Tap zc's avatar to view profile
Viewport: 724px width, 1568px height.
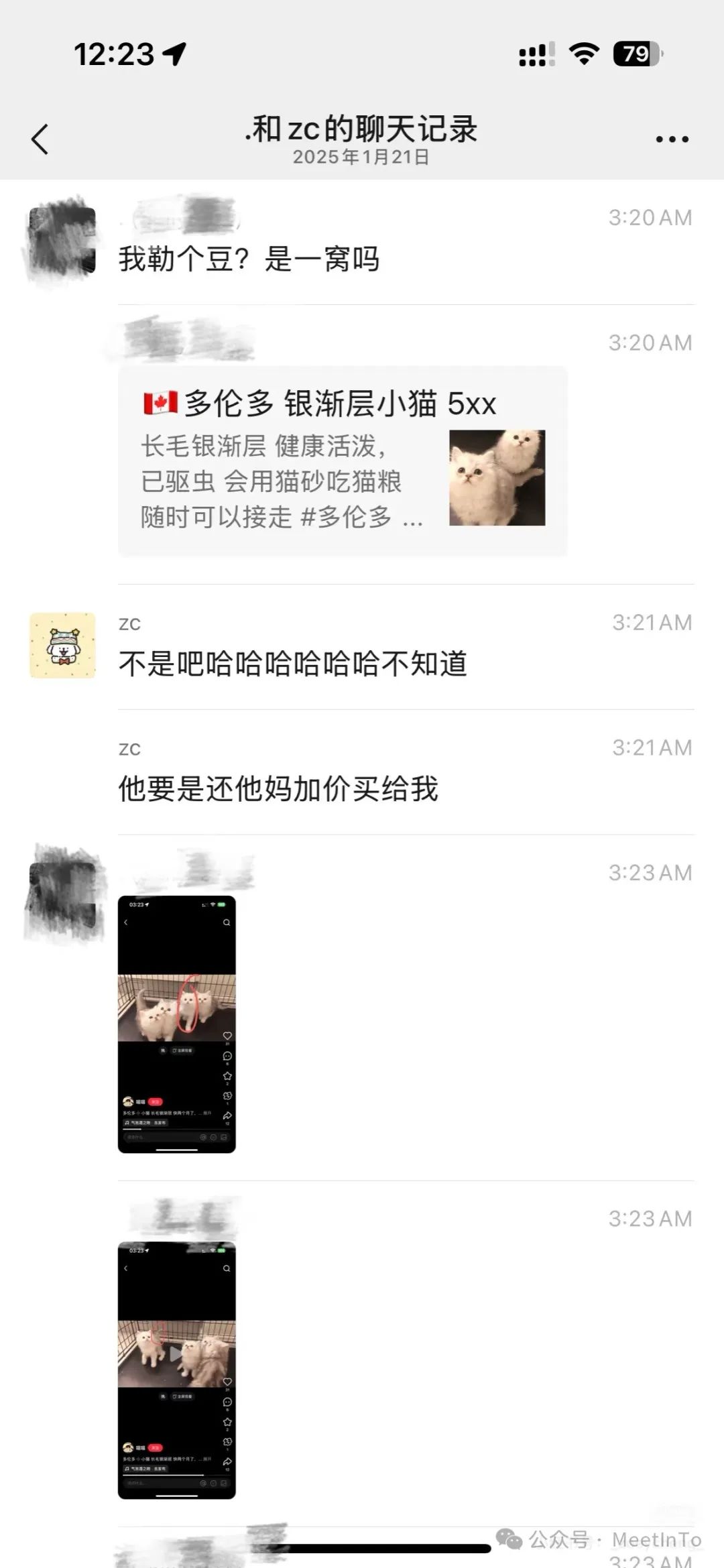pos(62,645)
